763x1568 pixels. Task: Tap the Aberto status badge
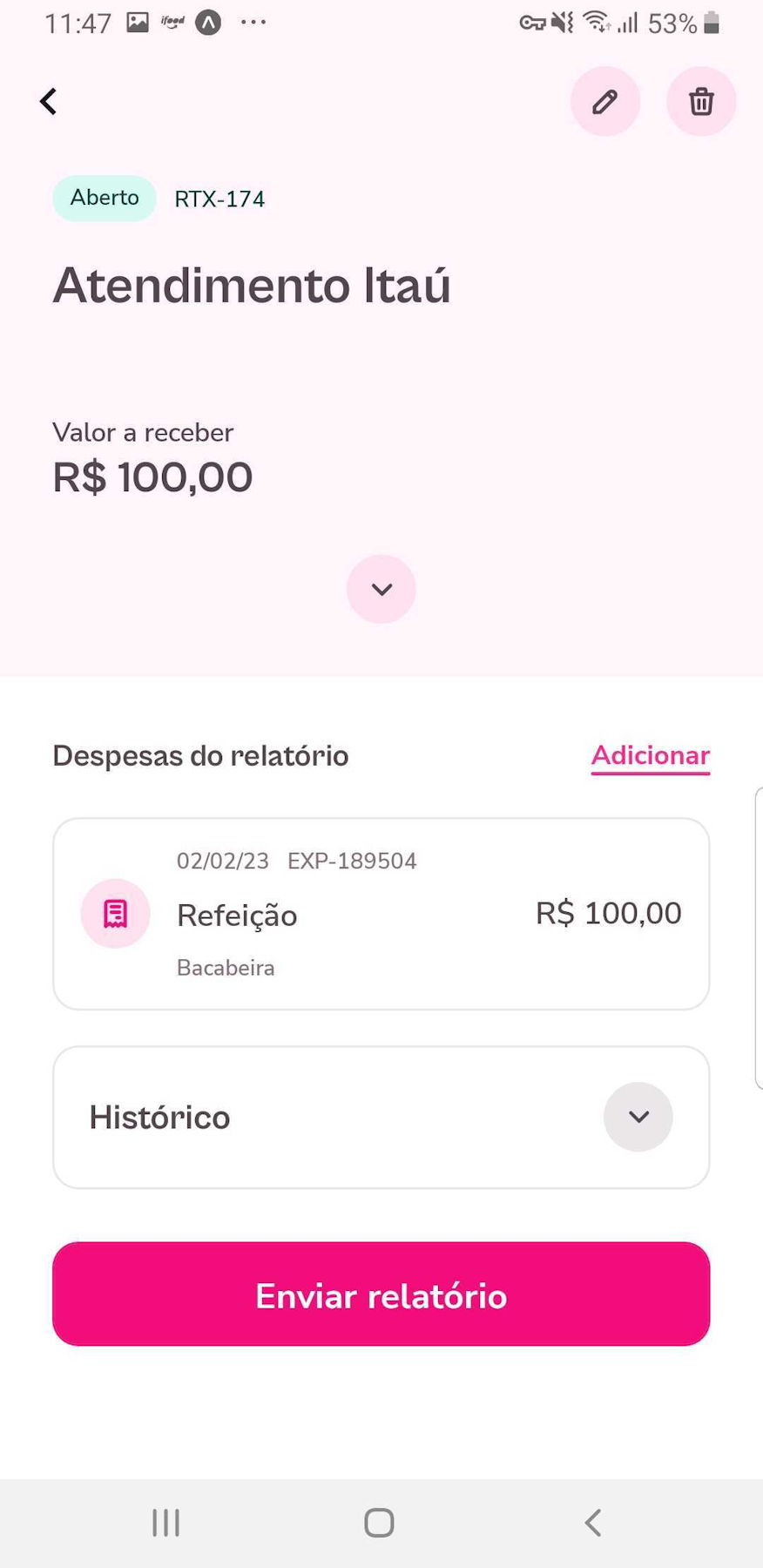(104, 198)
